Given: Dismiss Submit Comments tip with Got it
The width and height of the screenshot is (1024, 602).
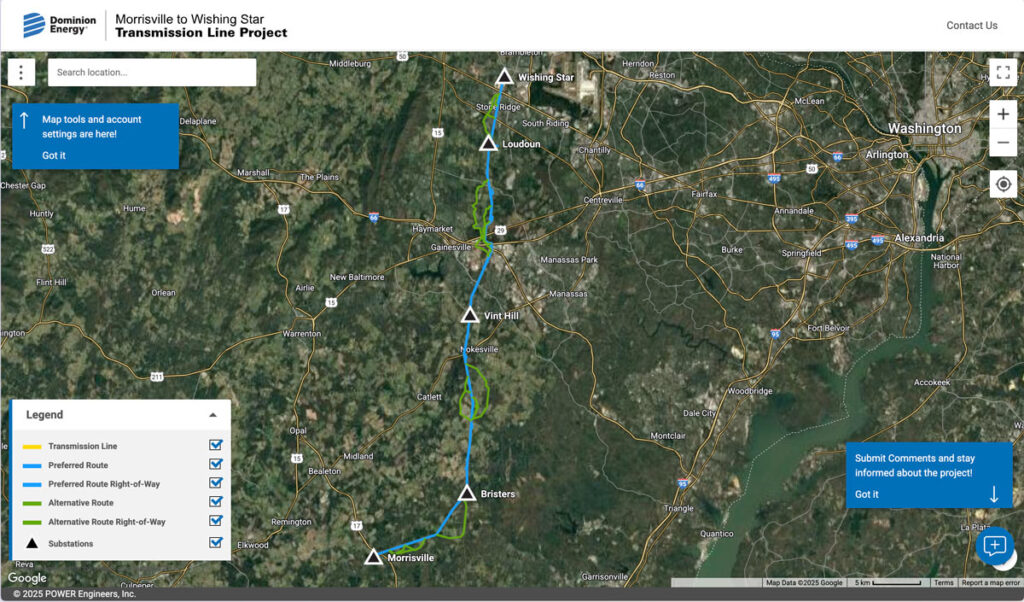Looking at the screenshot, I should pos(866,494).
